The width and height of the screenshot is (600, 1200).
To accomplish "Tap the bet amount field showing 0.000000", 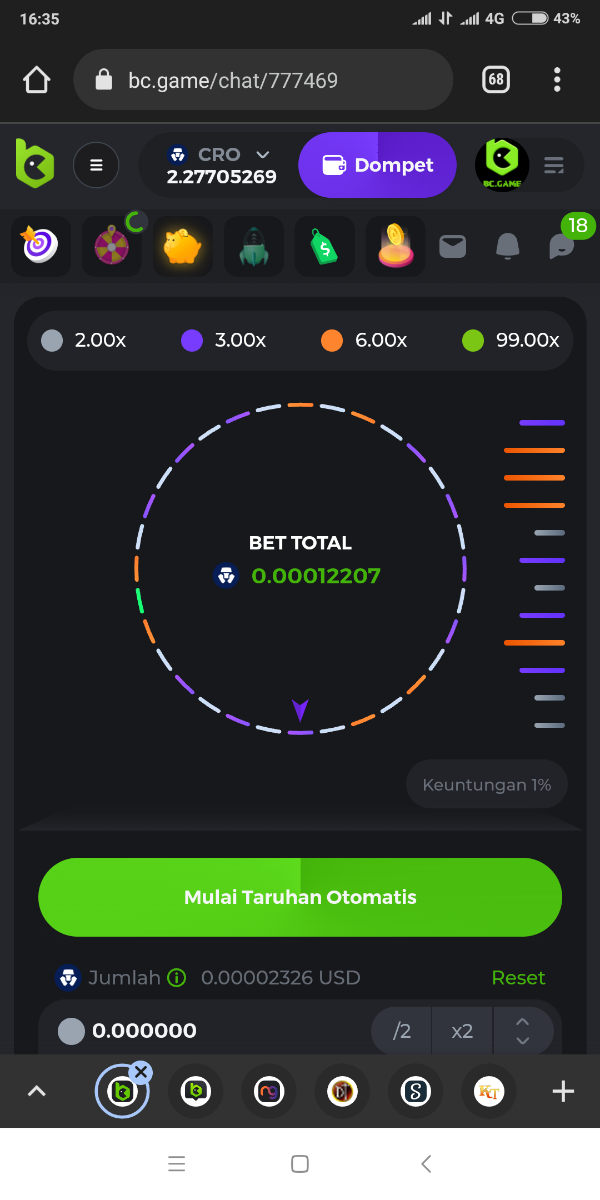I will 200,1030.
